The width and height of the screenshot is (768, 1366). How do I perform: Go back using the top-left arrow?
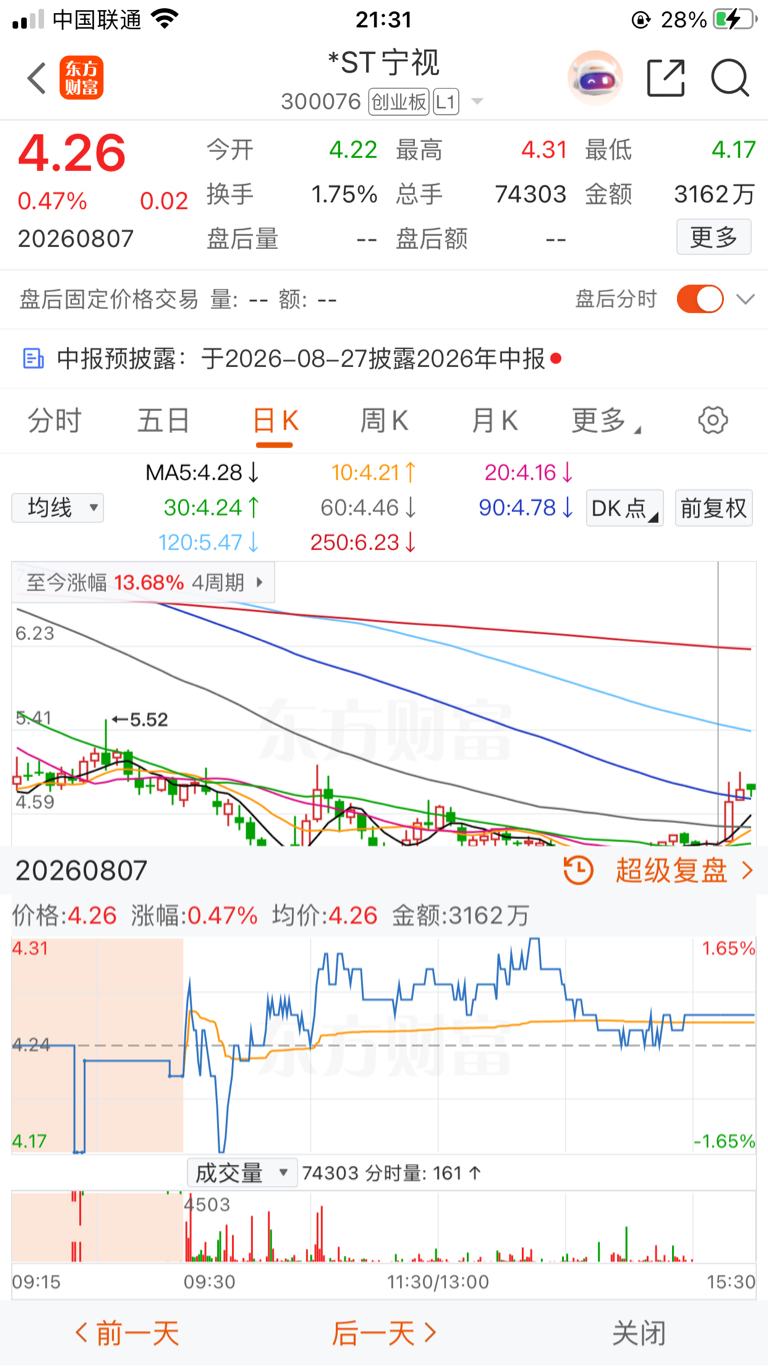36,78
